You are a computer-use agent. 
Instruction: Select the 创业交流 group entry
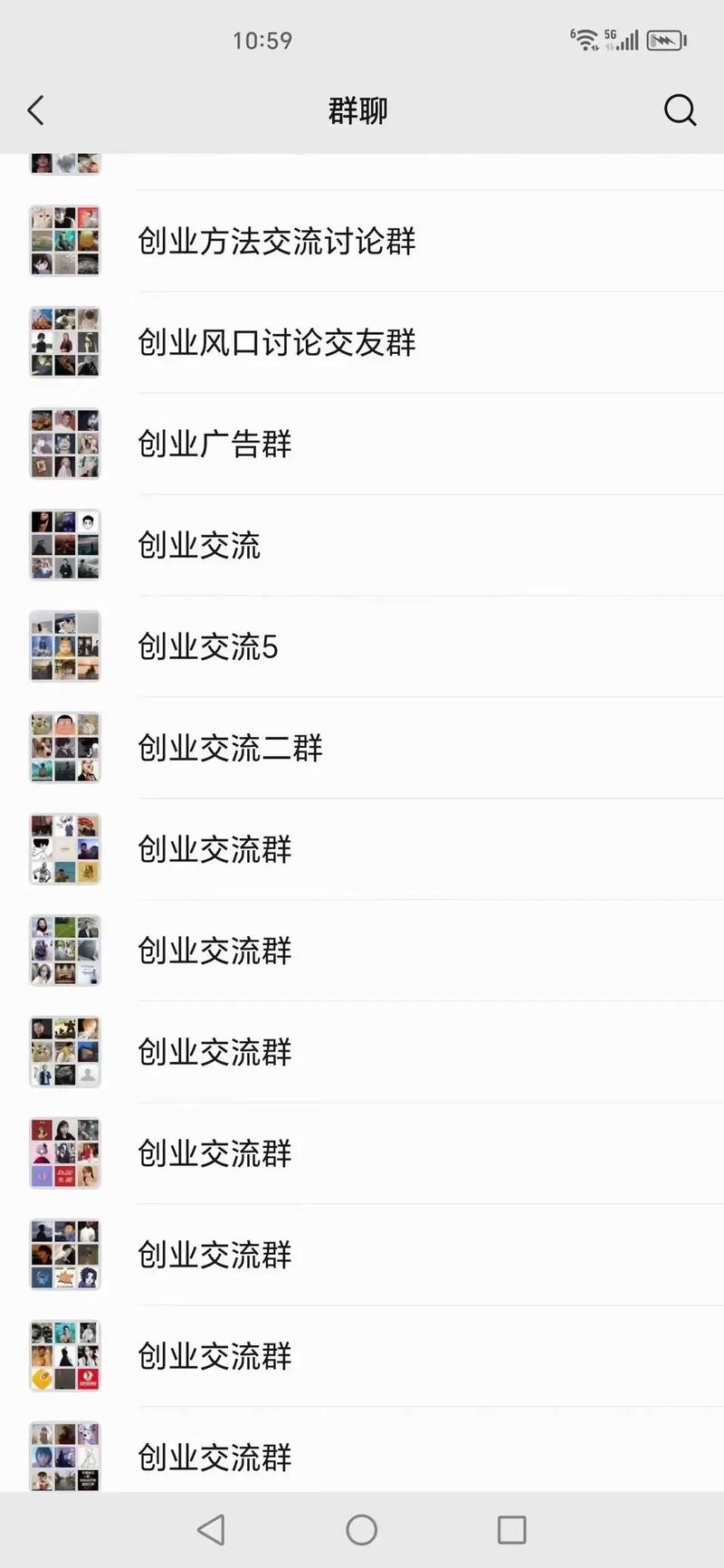(x=197, y=544)
